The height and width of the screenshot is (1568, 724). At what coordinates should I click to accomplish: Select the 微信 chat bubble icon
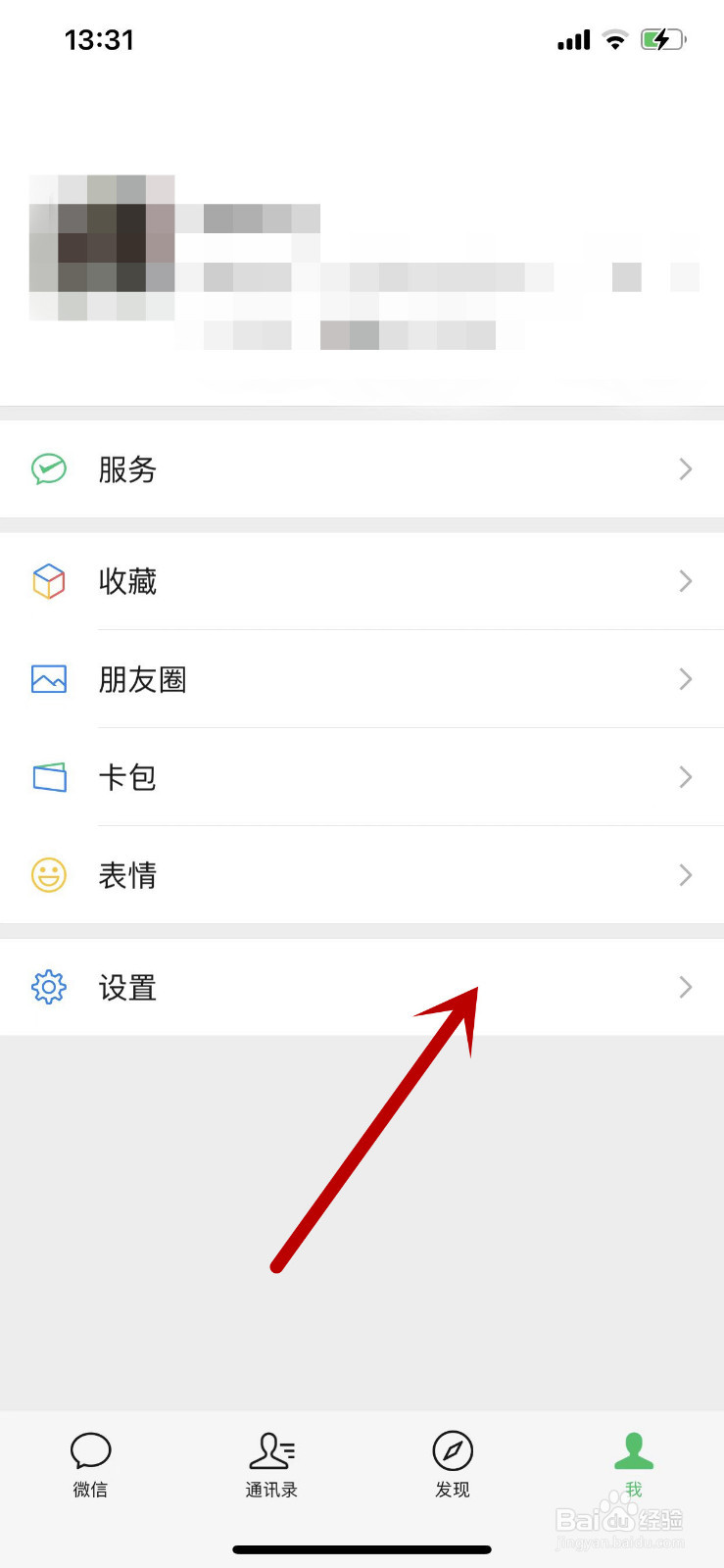90,1450
